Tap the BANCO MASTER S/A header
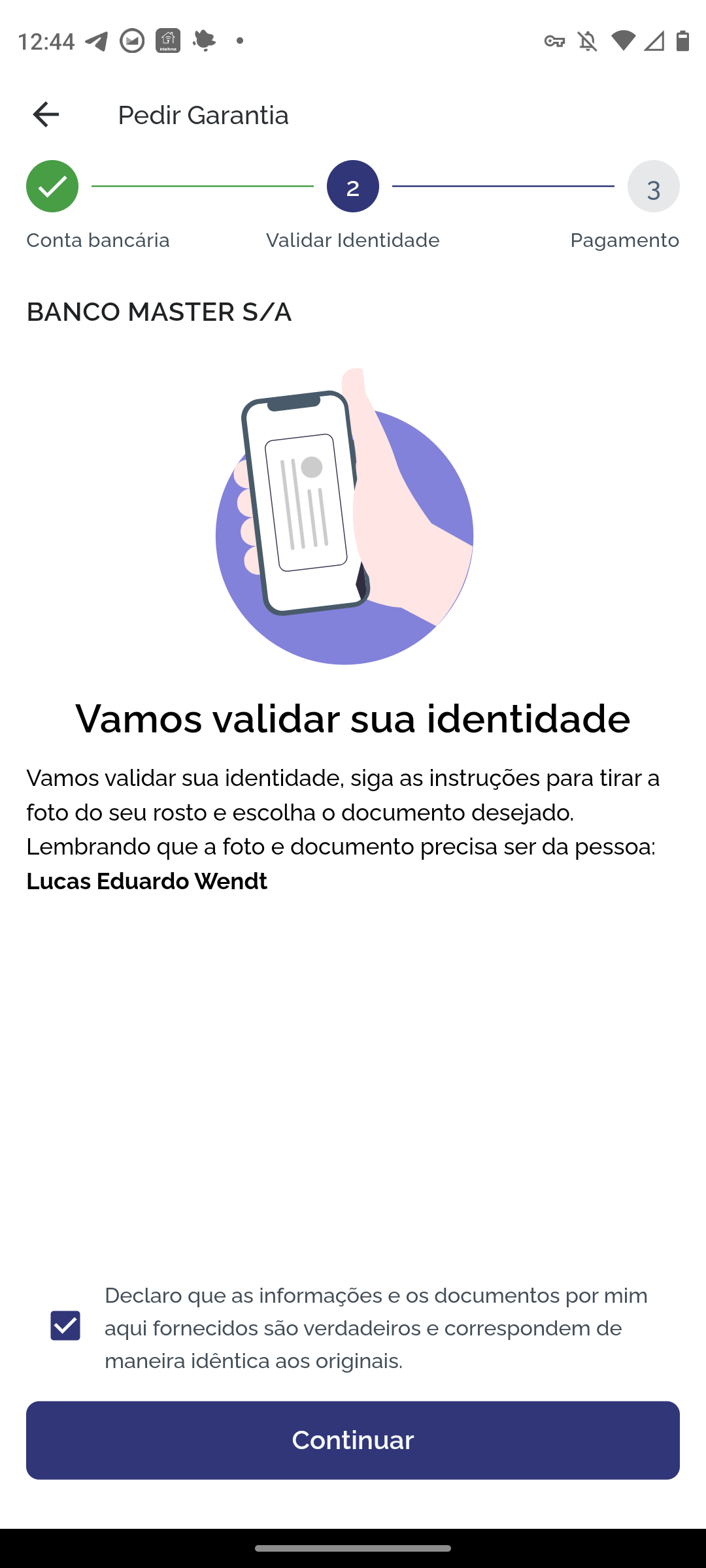The width and height of the screenshot is (706, 1568). [x=158, y=312]
